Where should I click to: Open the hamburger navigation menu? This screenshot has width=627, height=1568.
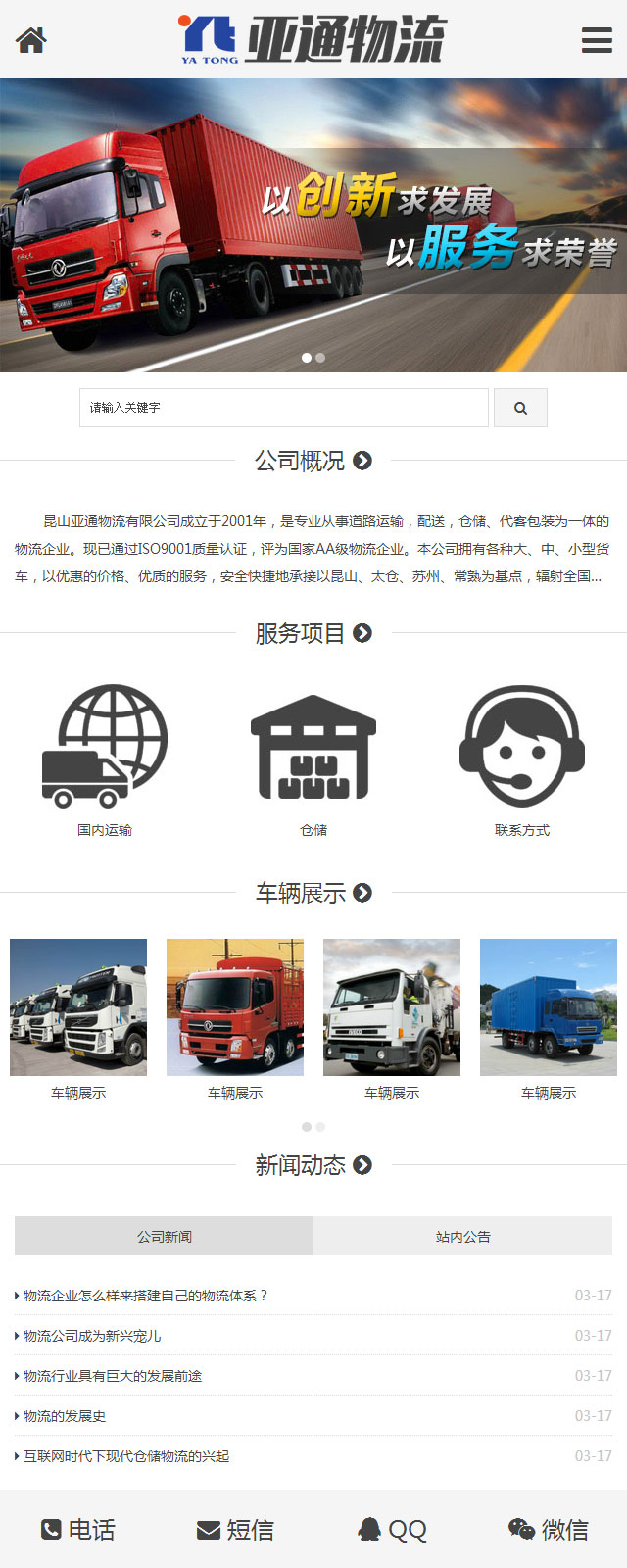[597, 40]
